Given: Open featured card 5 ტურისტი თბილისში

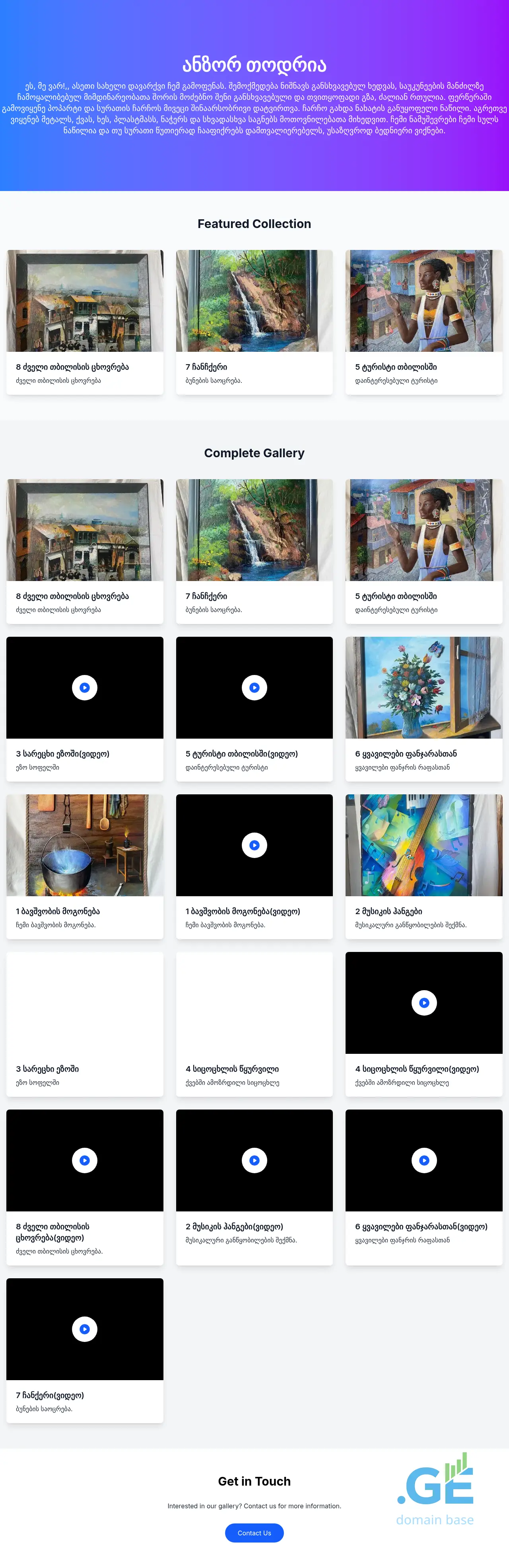Looking at the screenshot, I should pos(424,322).
